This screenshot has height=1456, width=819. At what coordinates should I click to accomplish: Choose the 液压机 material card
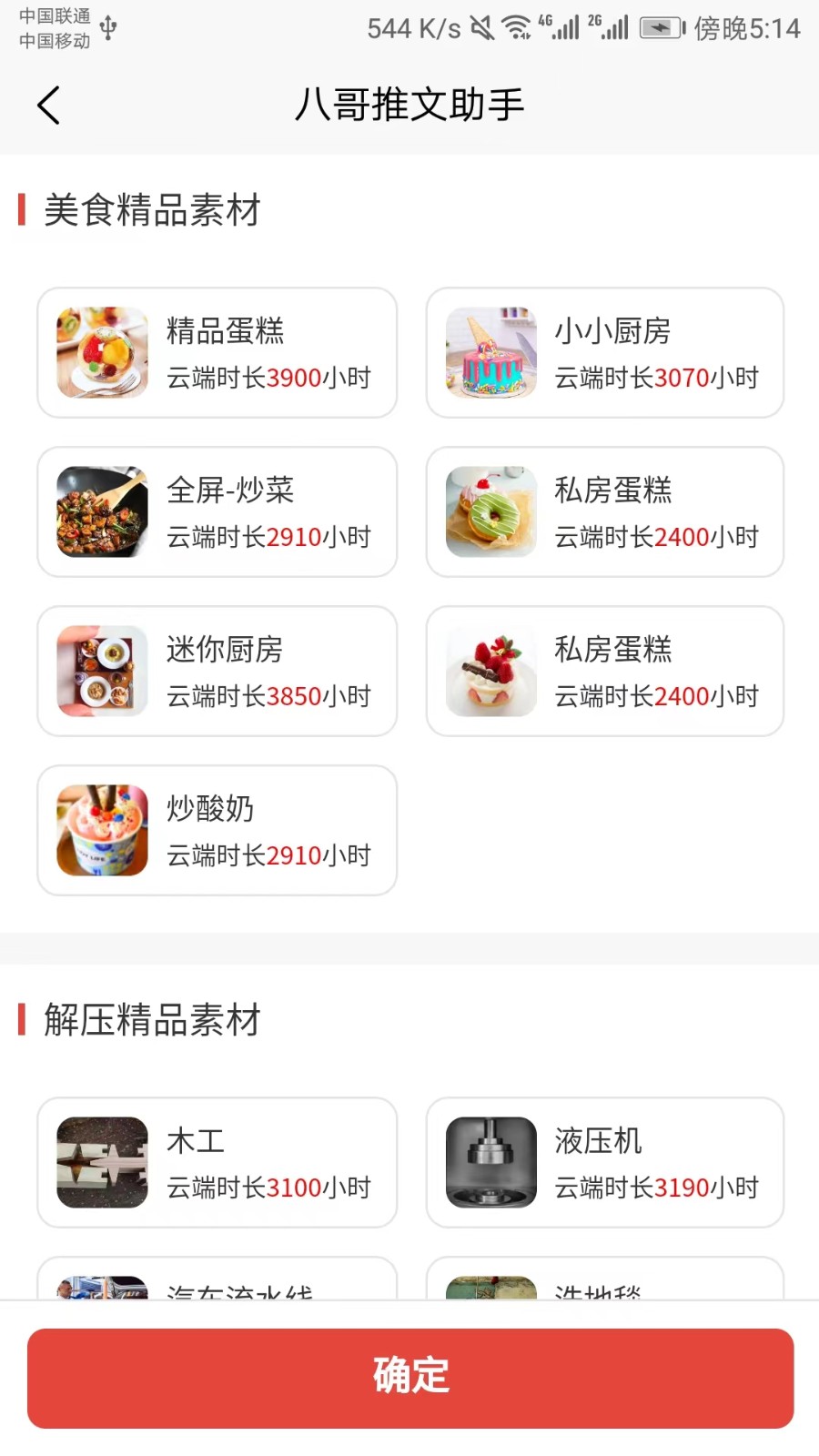pos(605,1163)
